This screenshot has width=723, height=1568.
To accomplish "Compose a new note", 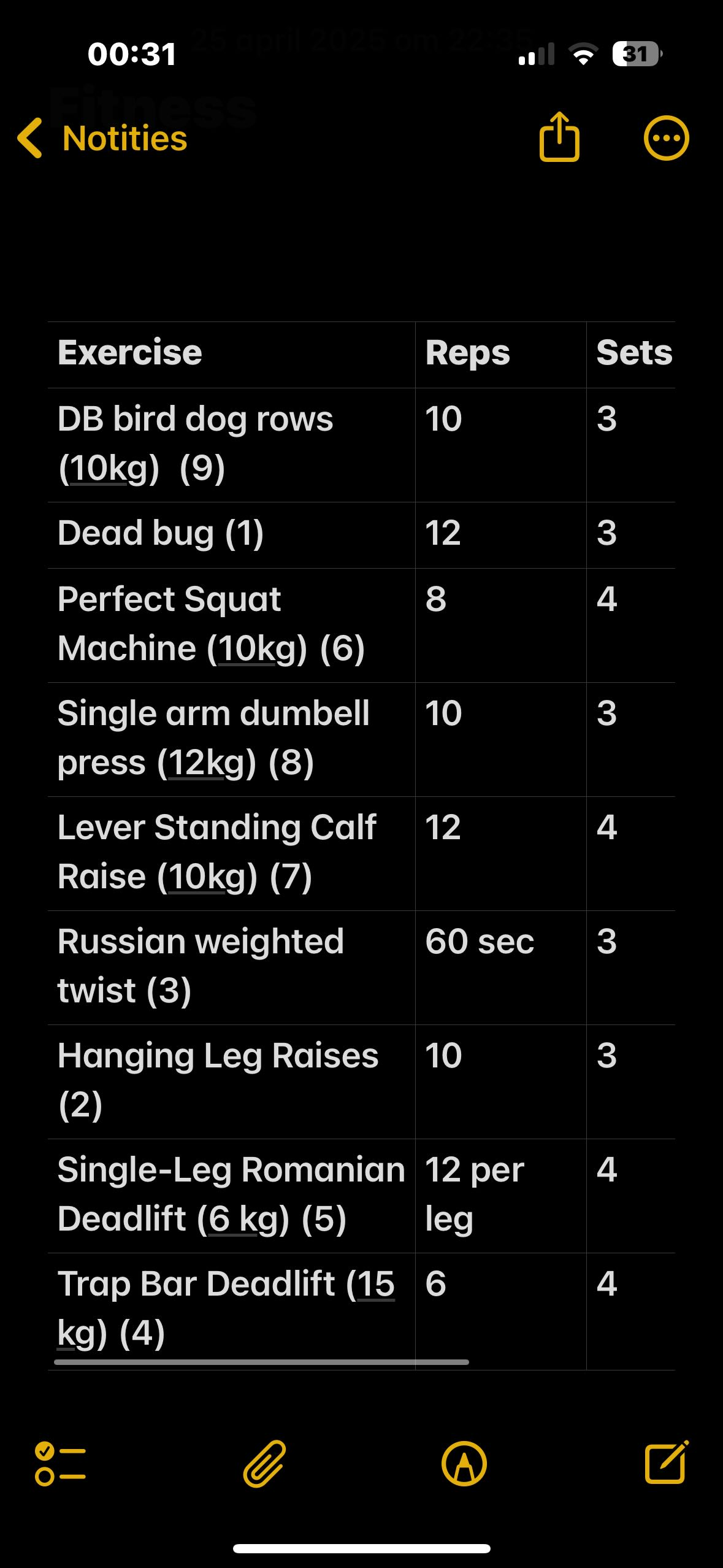I will pos(666,1462).
